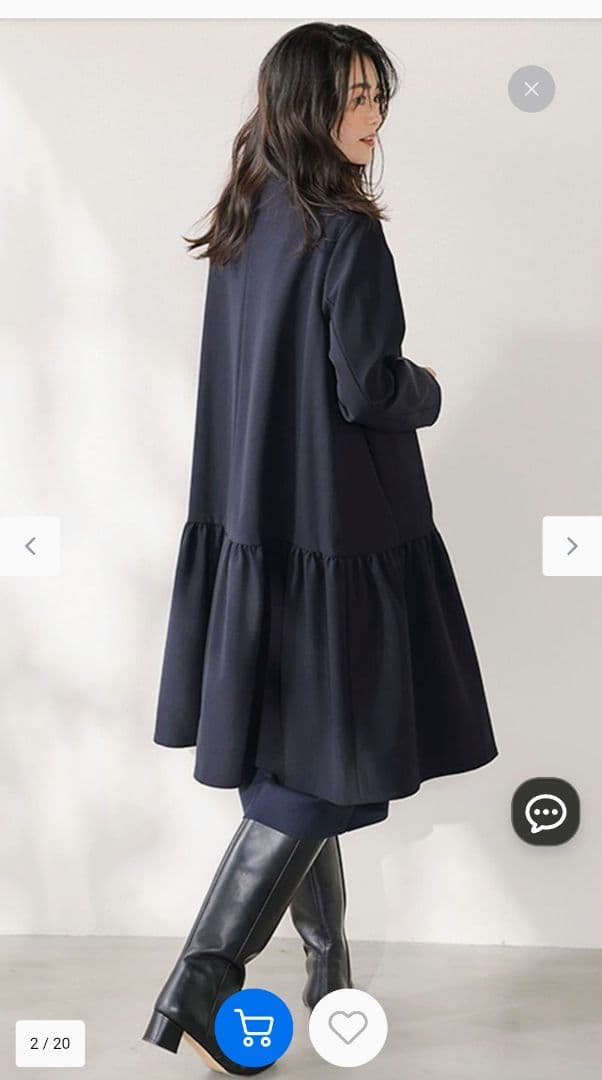Save item to favorites with heart
The width and height of the screenshot is (602, 1080).
[x=347, y=1027]
